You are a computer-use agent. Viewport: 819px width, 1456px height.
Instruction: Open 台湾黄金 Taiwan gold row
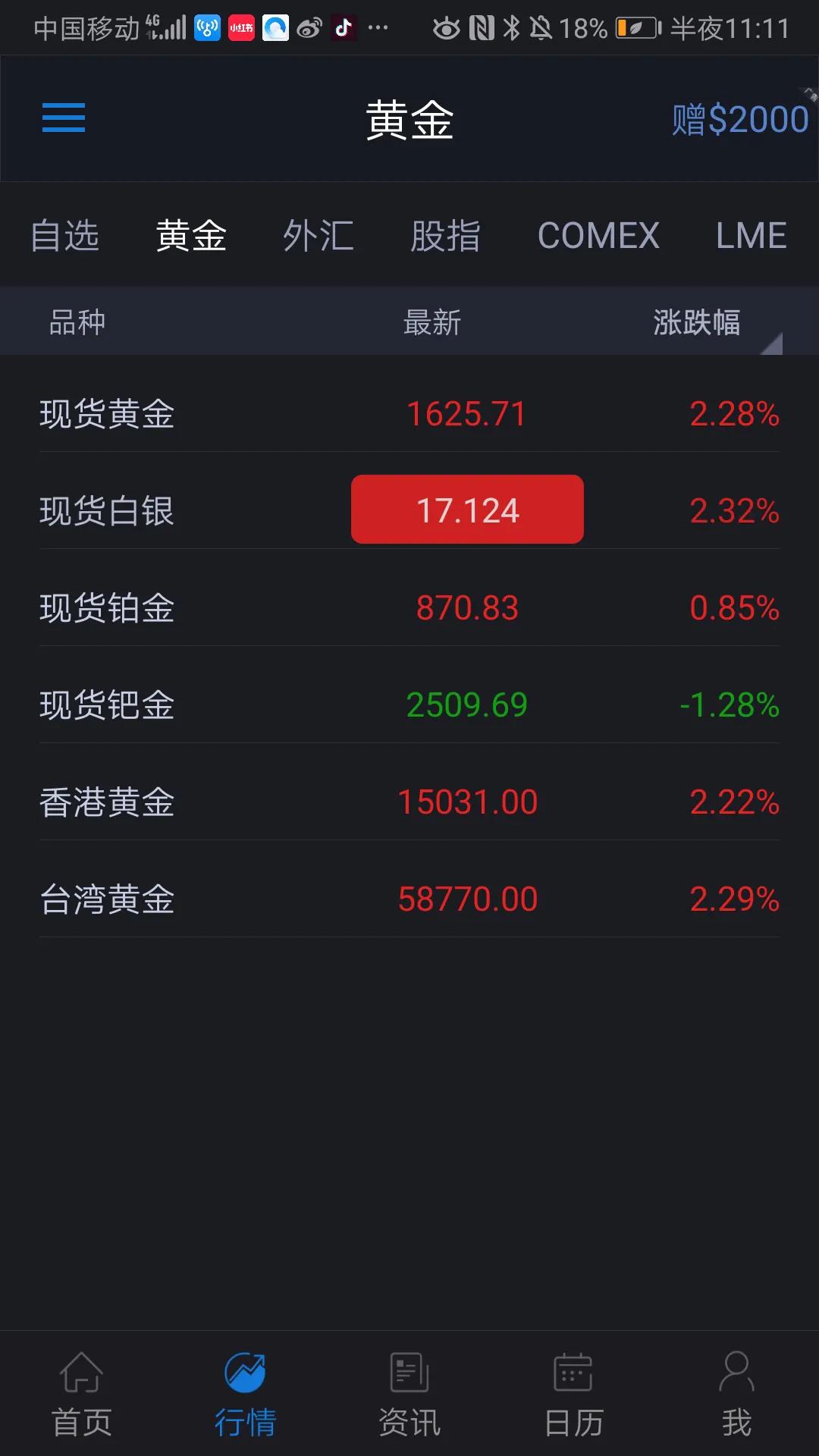409,899
